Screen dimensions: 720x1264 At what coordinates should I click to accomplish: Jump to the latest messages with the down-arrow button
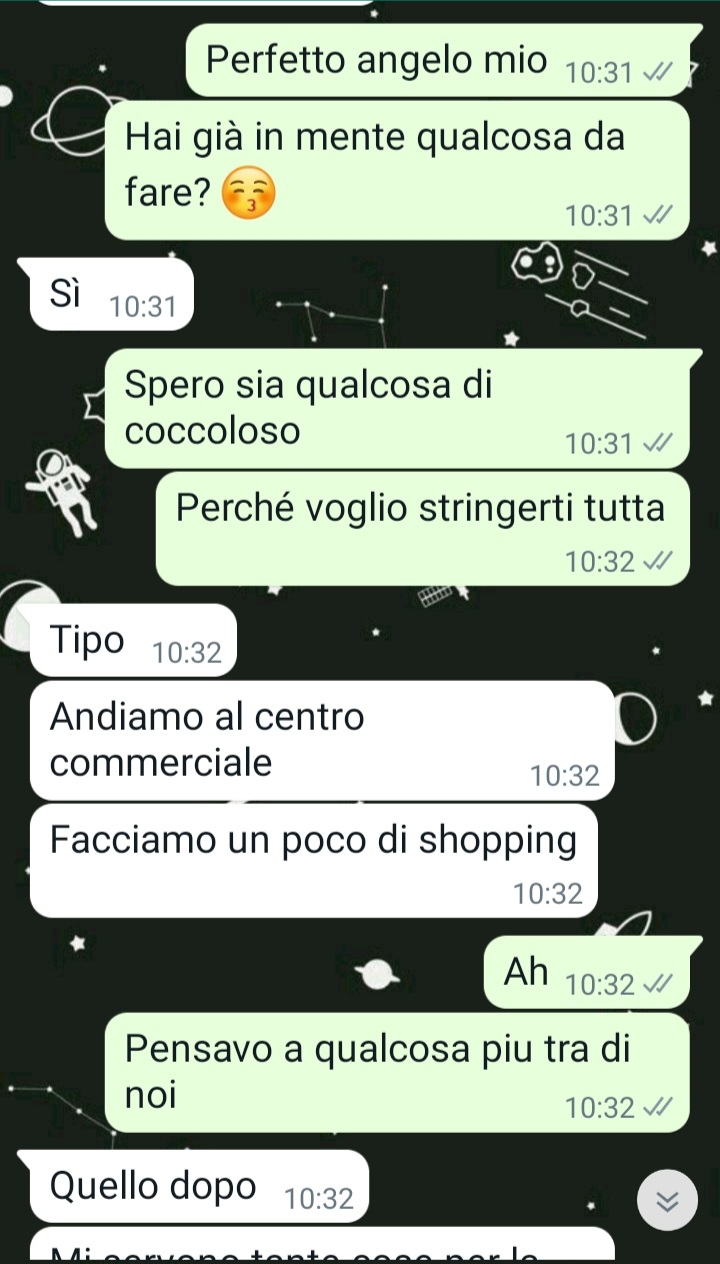667,1199
